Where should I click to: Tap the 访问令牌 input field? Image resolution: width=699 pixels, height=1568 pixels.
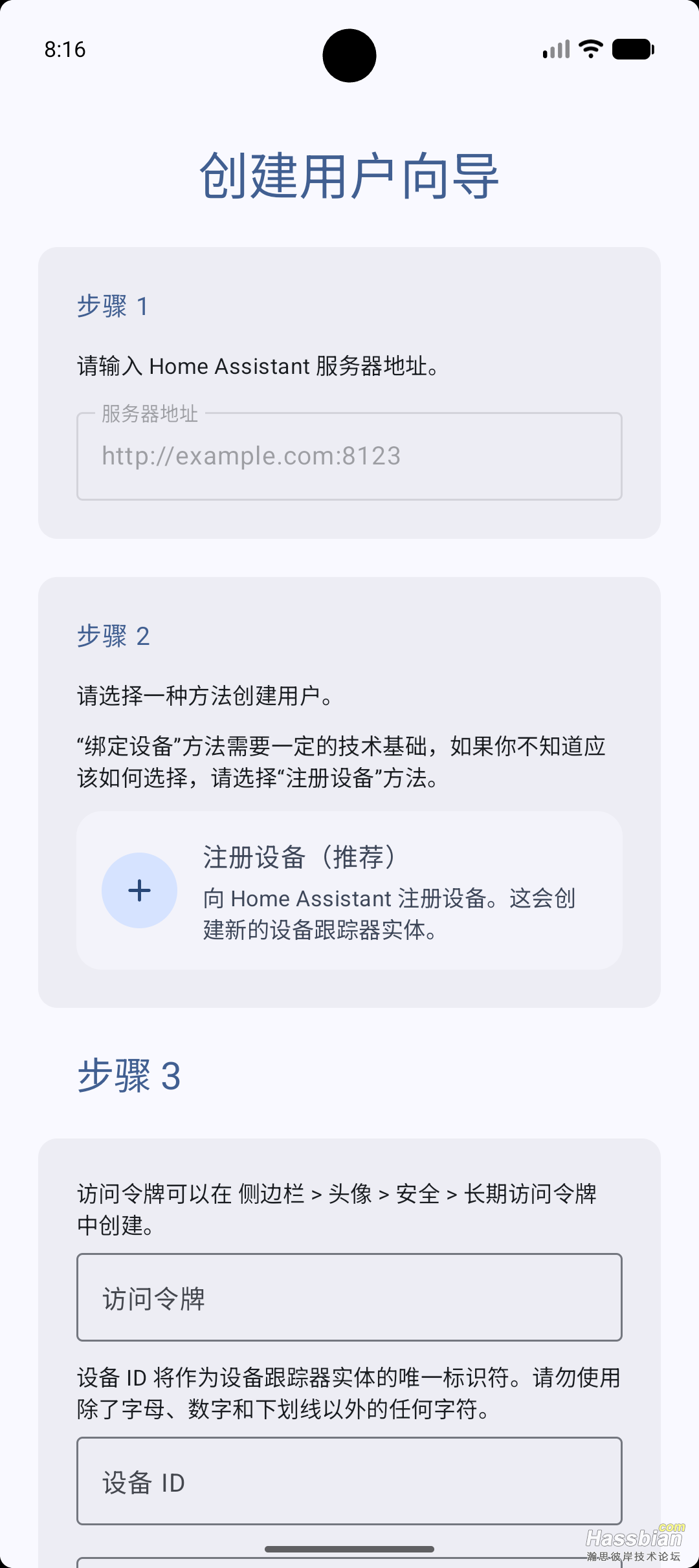[x=349, y=1296]
